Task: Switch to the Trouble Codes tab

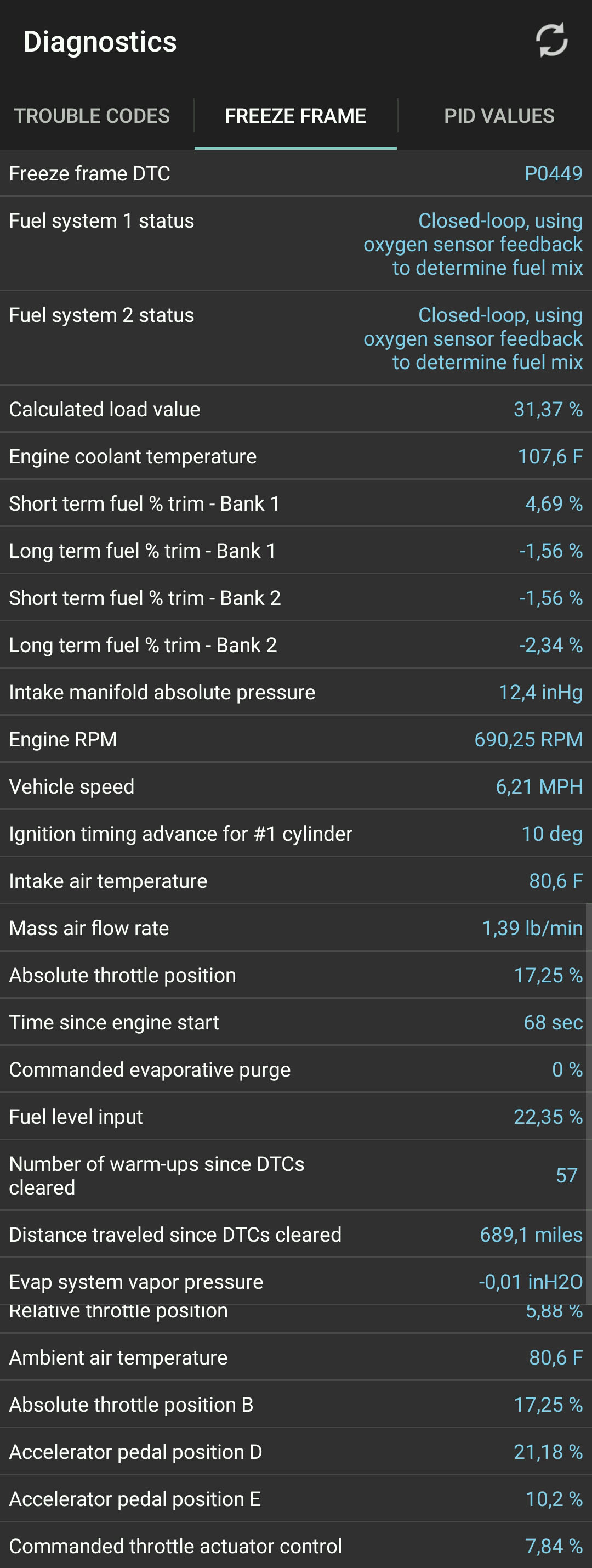Action: [92, 116]
